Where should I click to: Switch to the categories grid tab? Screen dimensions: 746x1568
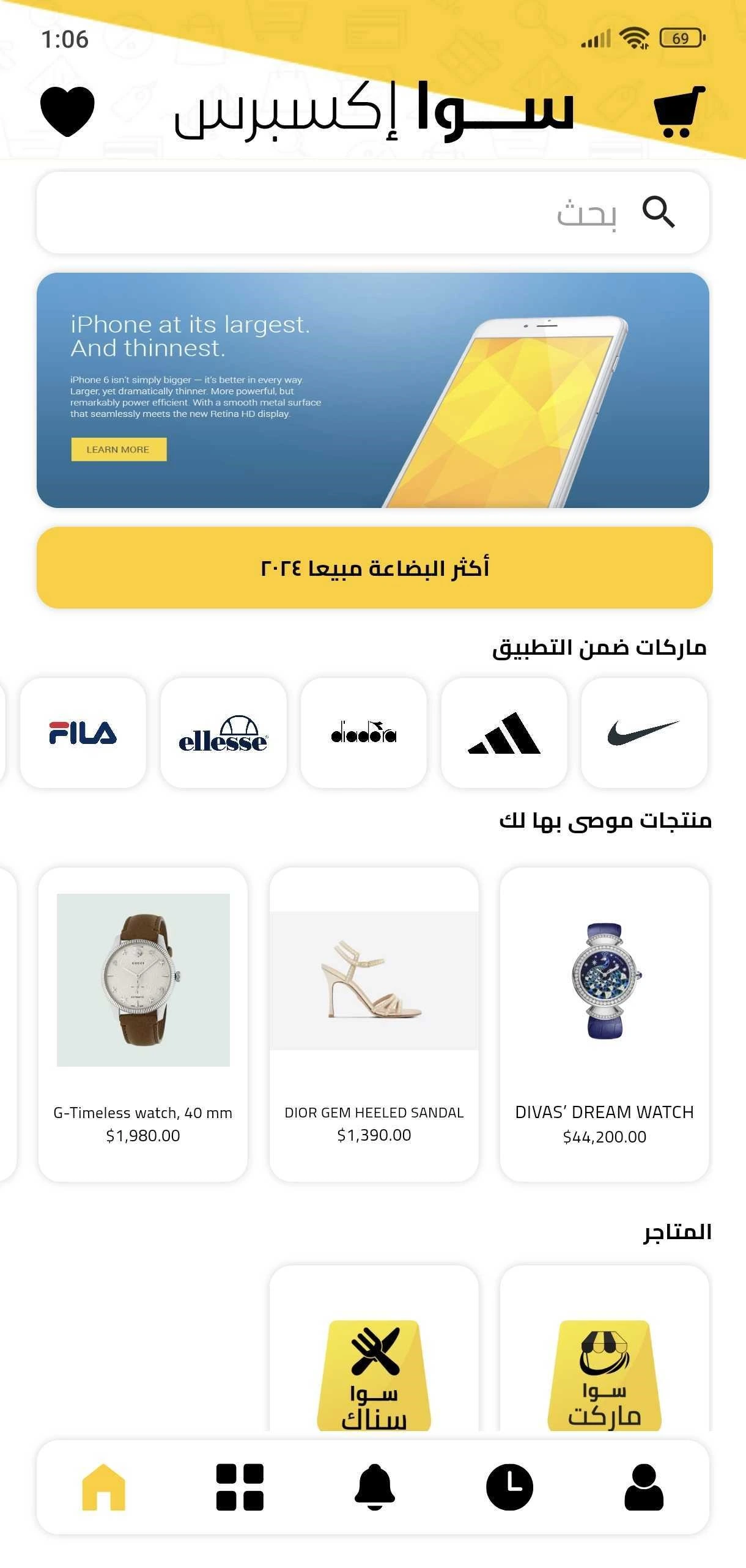coord(240,1487)
